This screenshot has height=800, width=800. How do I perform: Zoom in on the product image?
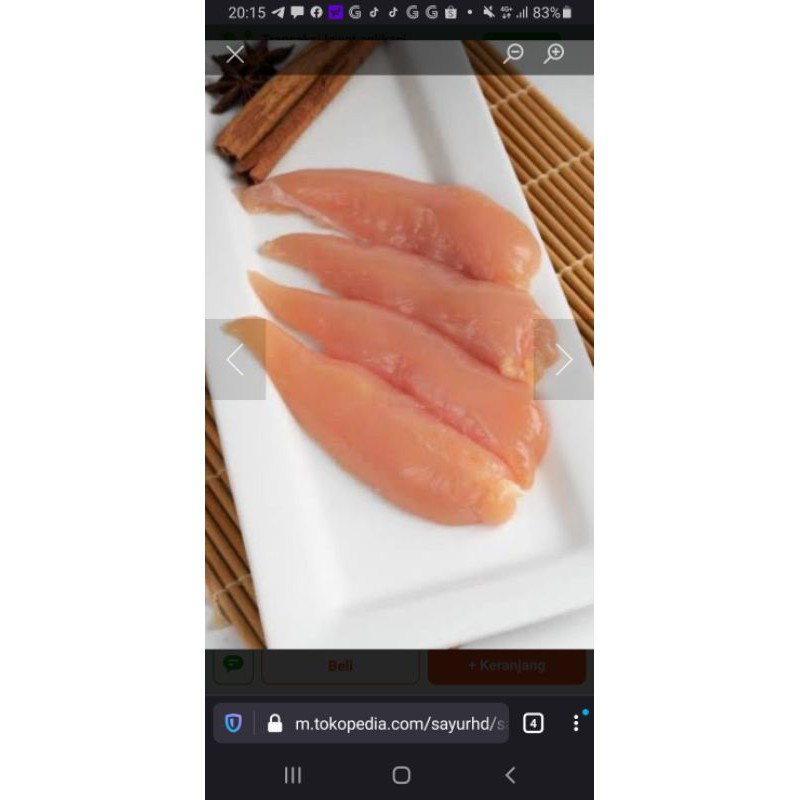pos(554,54)
